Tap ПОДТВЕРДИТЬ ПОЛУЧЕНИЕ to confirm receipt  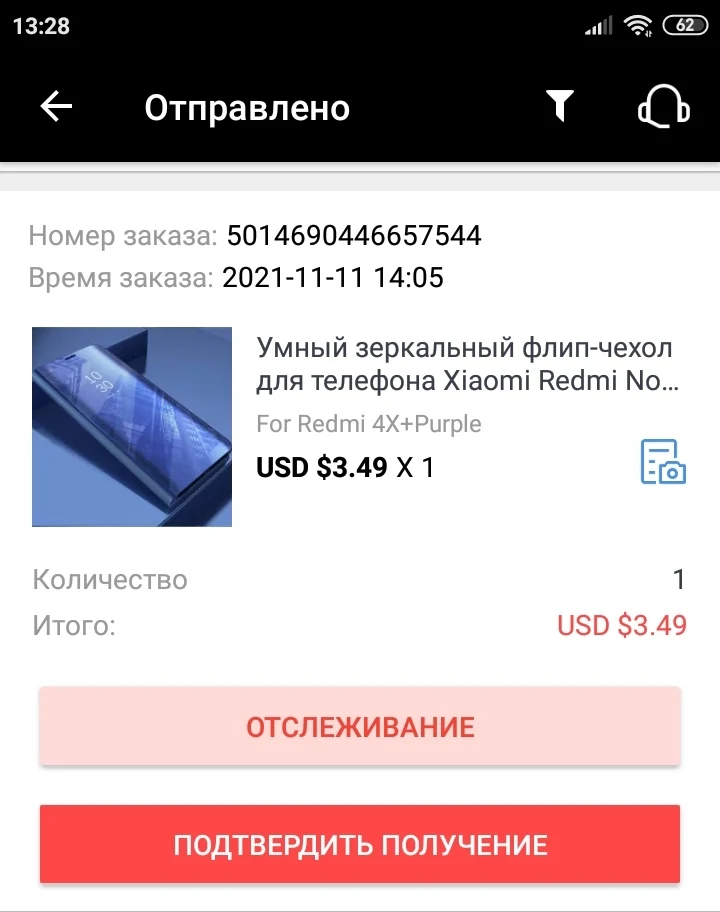click(360, 845)
